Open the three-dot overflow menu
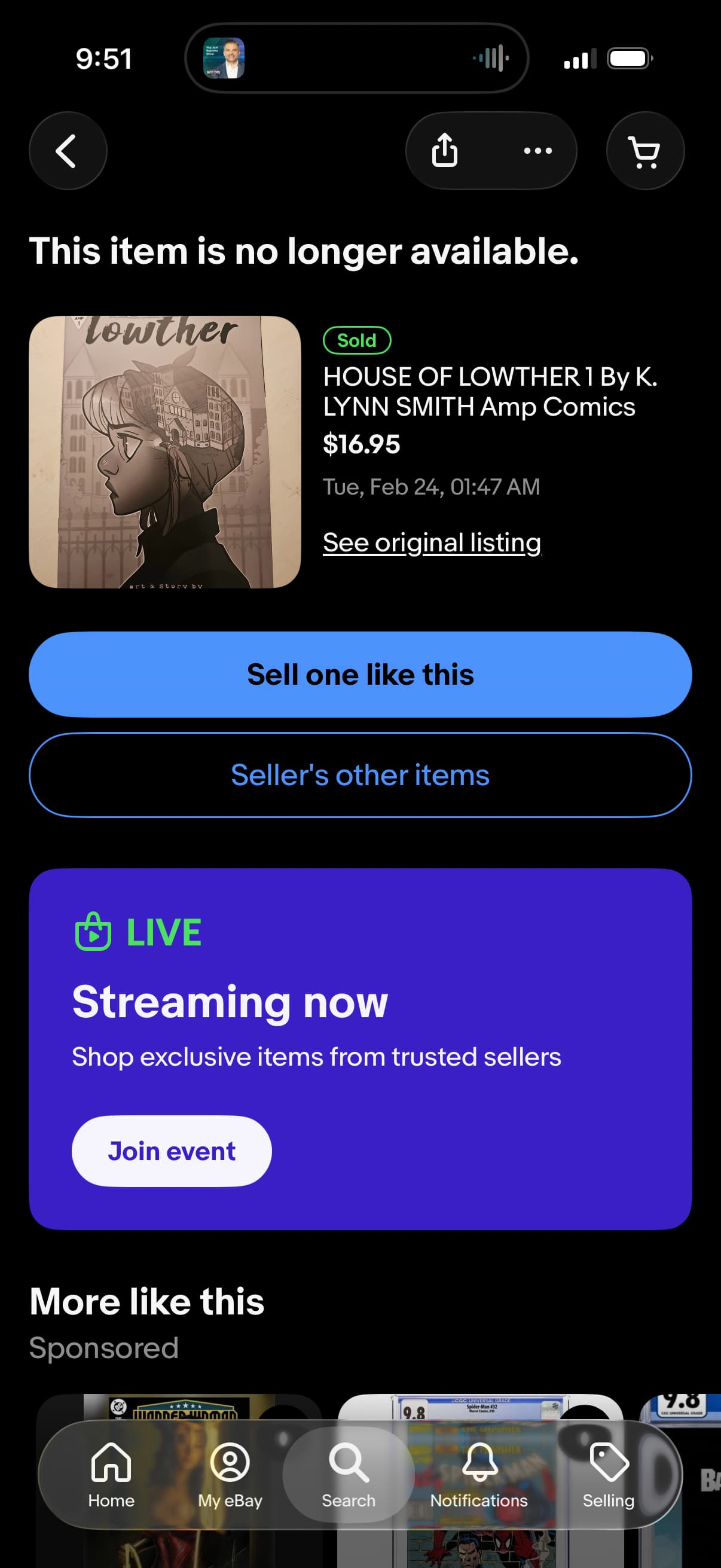 (x=538, y=150)
